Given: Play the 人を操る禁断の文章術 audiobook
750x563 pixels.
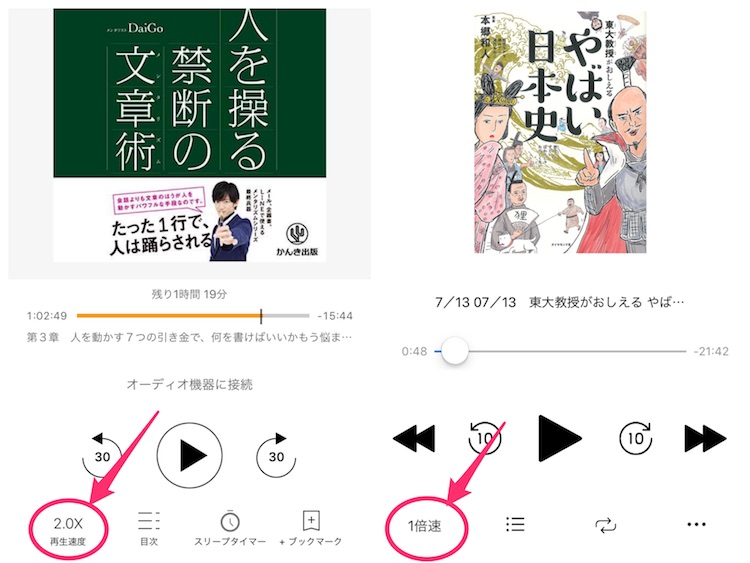Looking at the screenshot, I should coord(189,455).
